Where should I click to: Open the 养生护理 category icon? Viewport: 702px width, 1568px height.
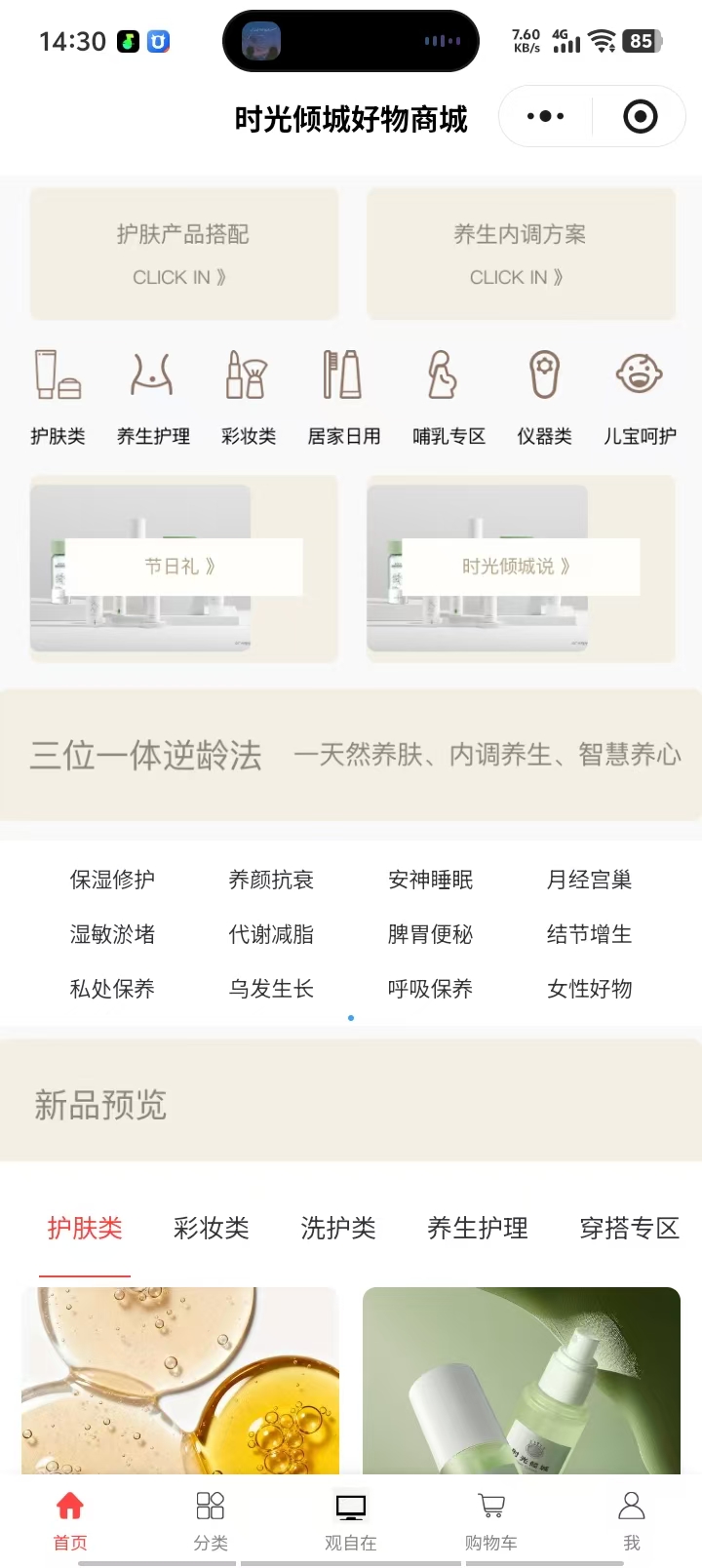(153, 396)
